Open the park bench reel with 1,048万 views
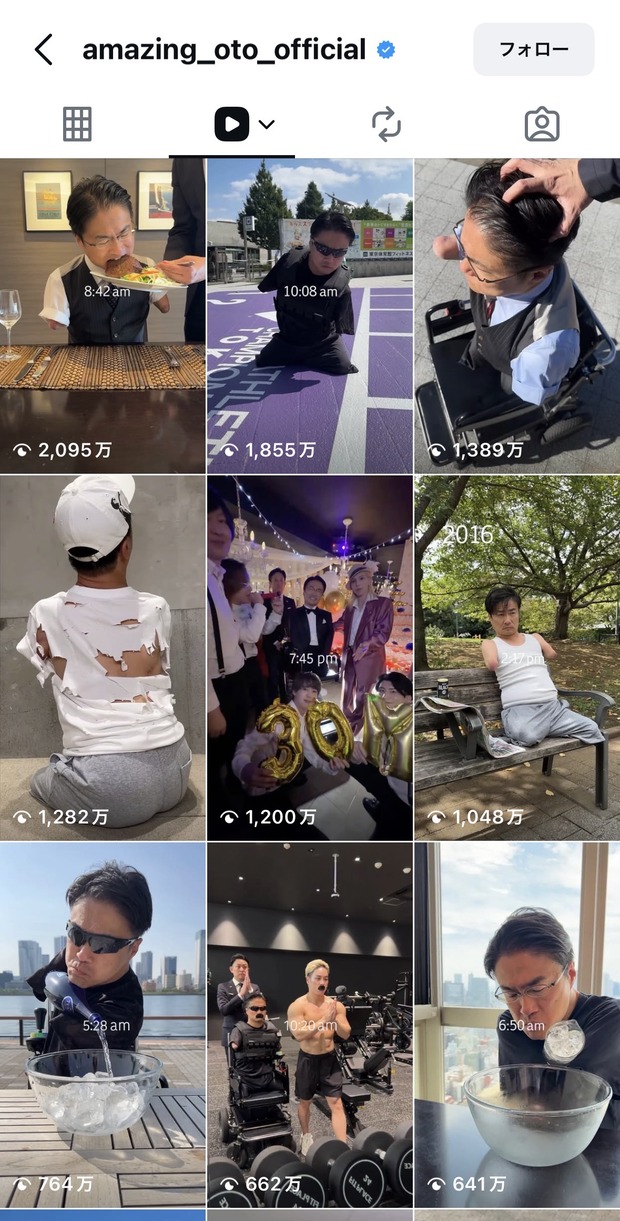 tap(517, 658)
